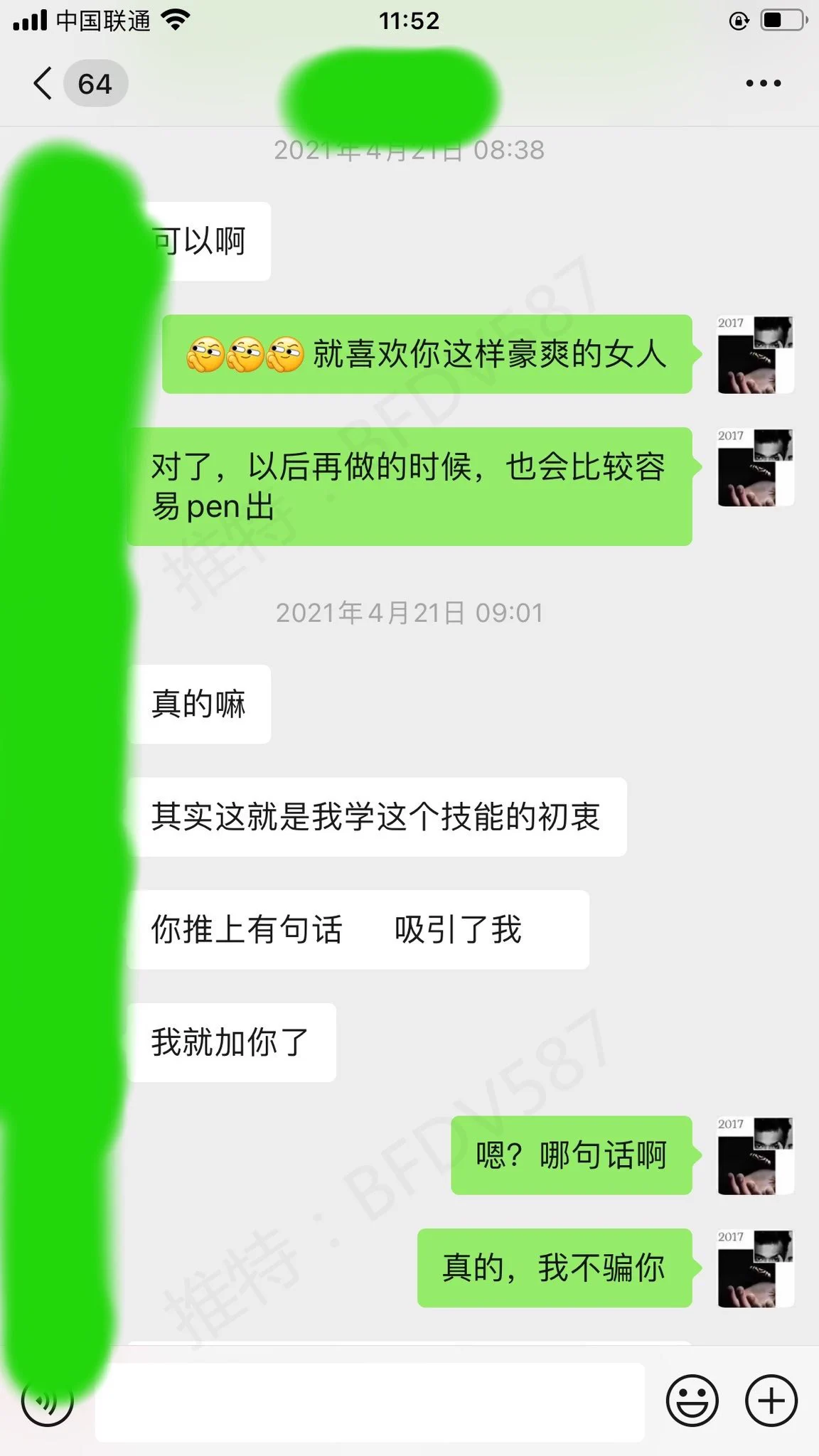
Task: Open sender avatar beside 嗯?哪句话啊
Action: point(755,1156)
